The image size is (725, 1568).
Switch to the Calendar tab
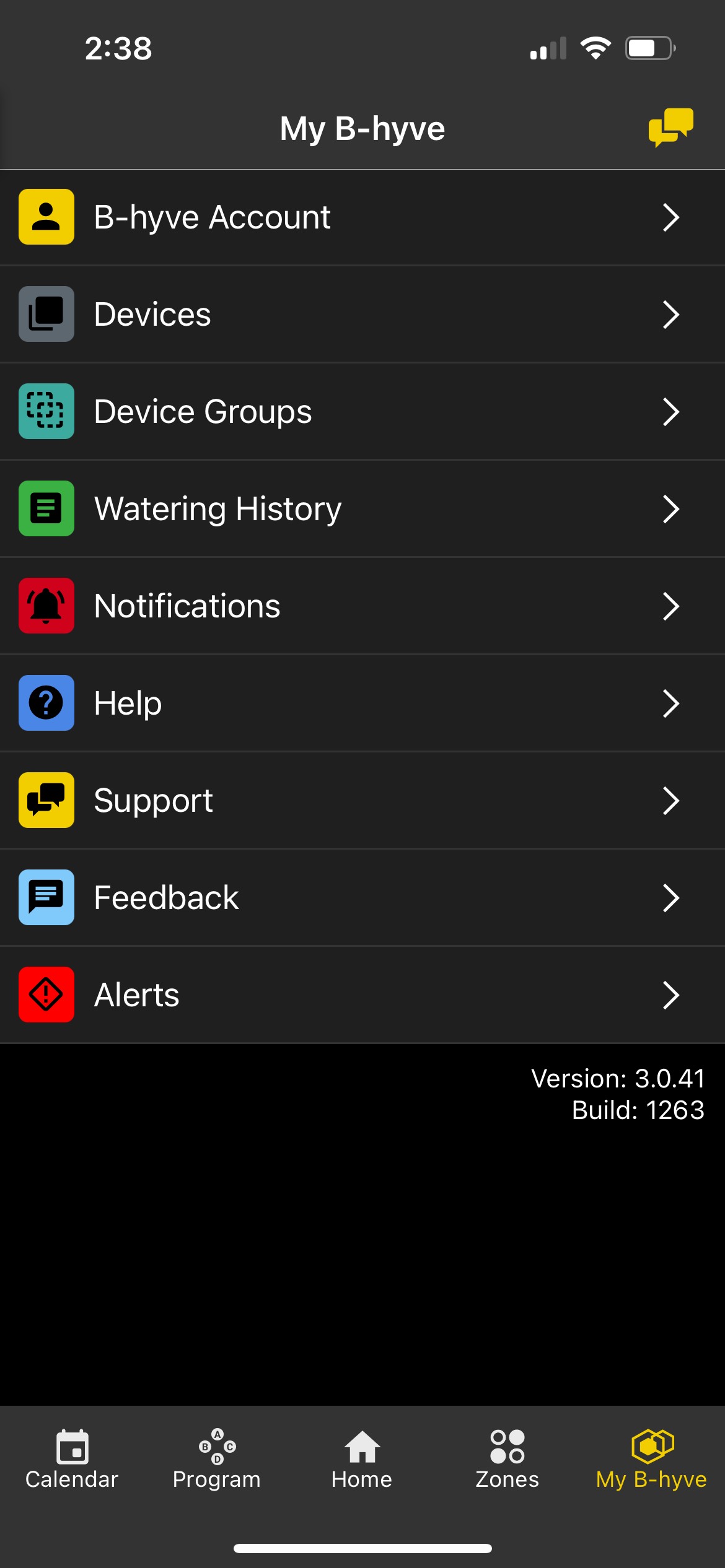[x=72, y=1460]
